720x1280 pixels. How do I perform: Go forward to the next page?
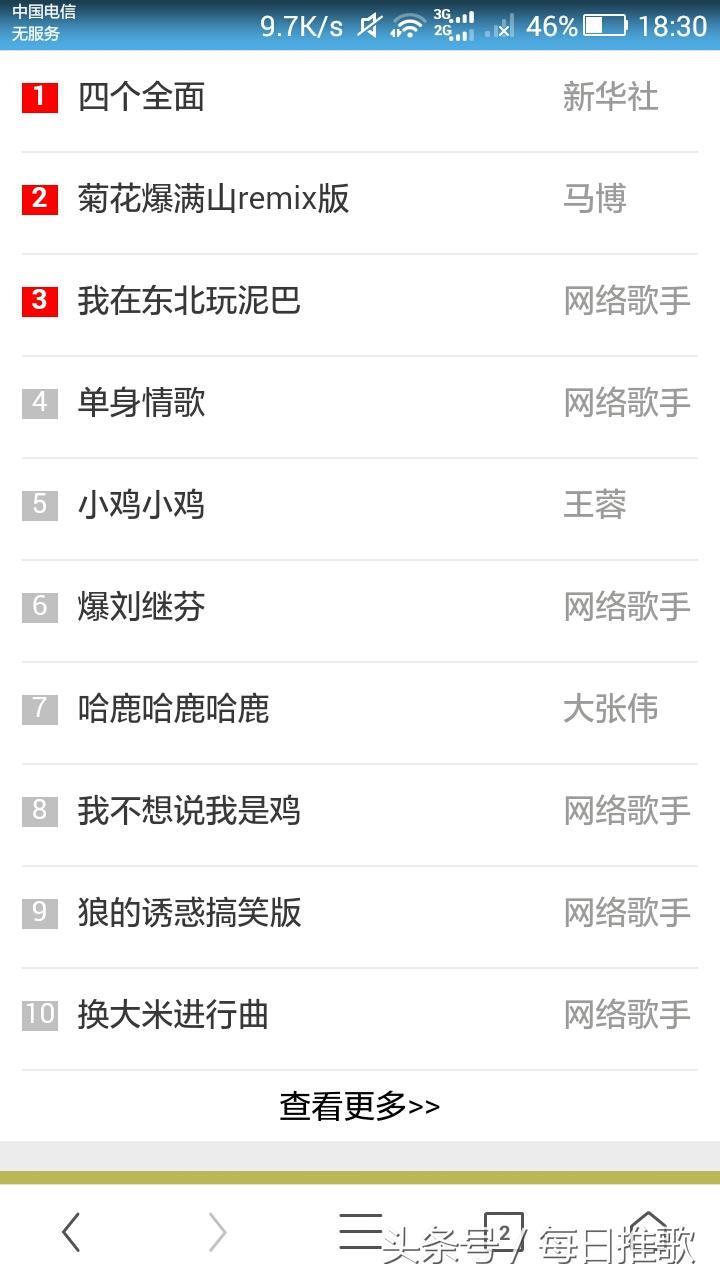tap(217, 1233)
